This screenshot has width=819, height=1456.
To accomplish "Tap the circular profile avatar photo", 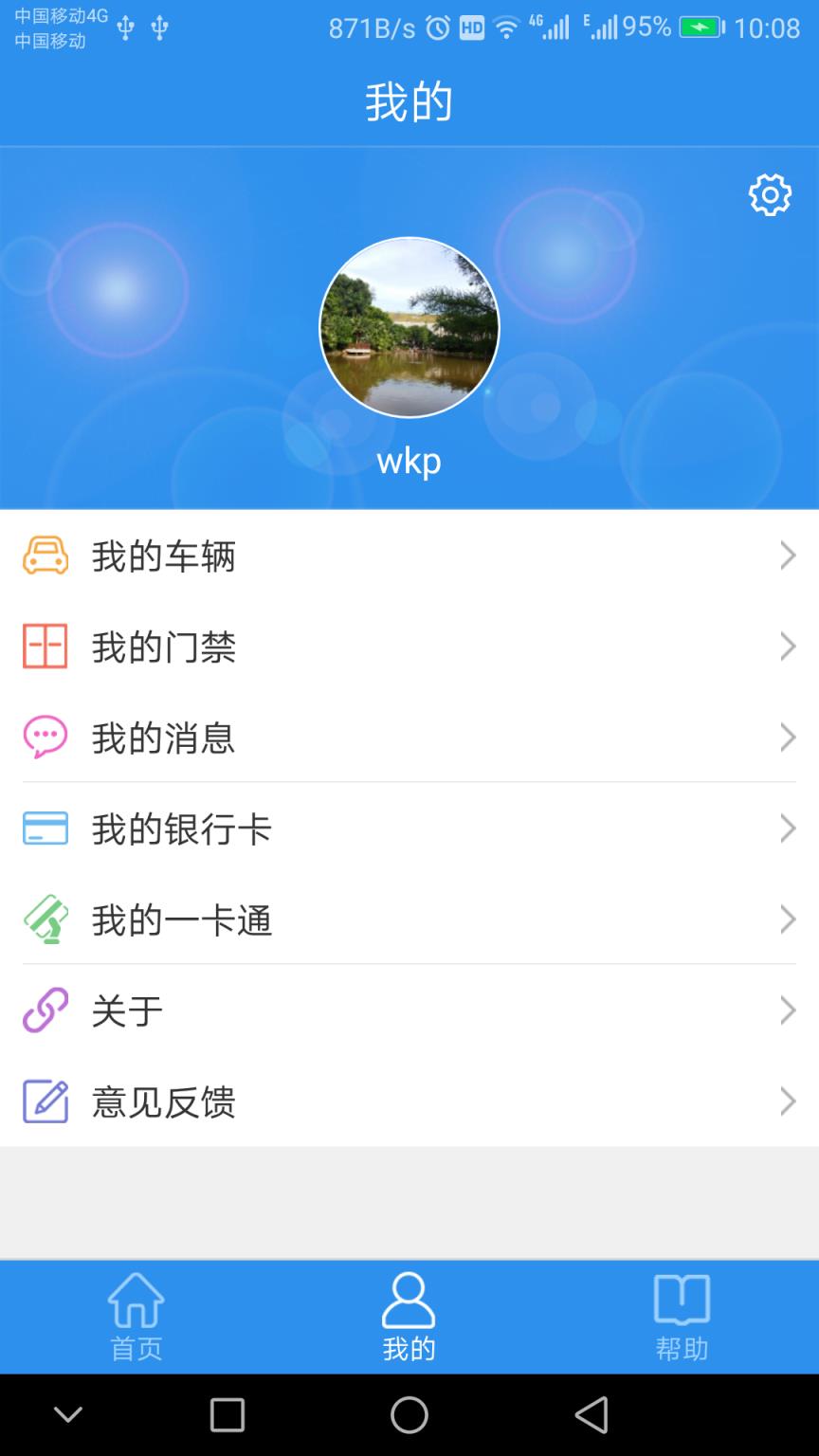I will pyautogui.click(x=409, y=326).
